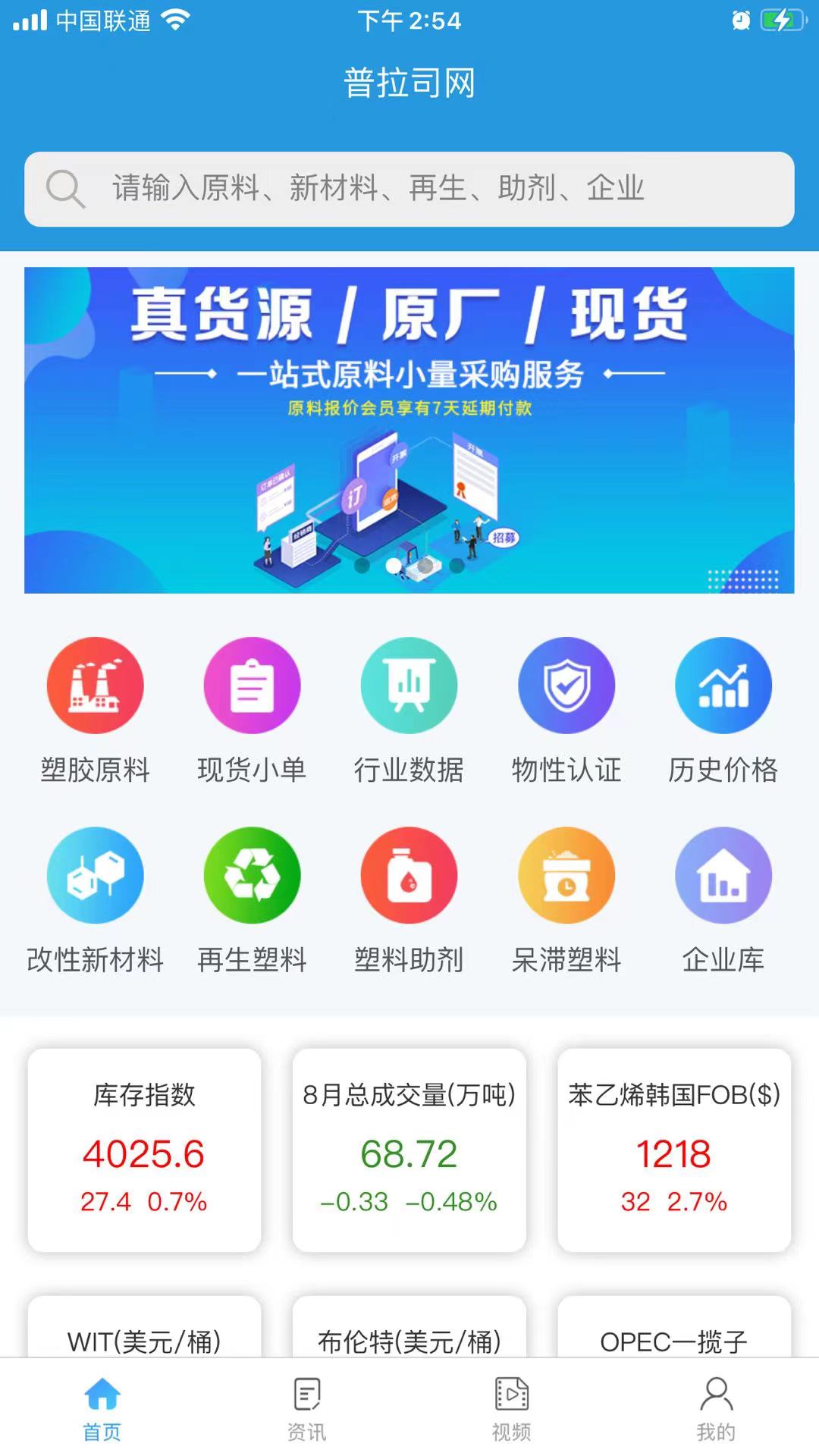
Task: Open the 再生塑料 recycling icon
Action: (x=253, y=875)
